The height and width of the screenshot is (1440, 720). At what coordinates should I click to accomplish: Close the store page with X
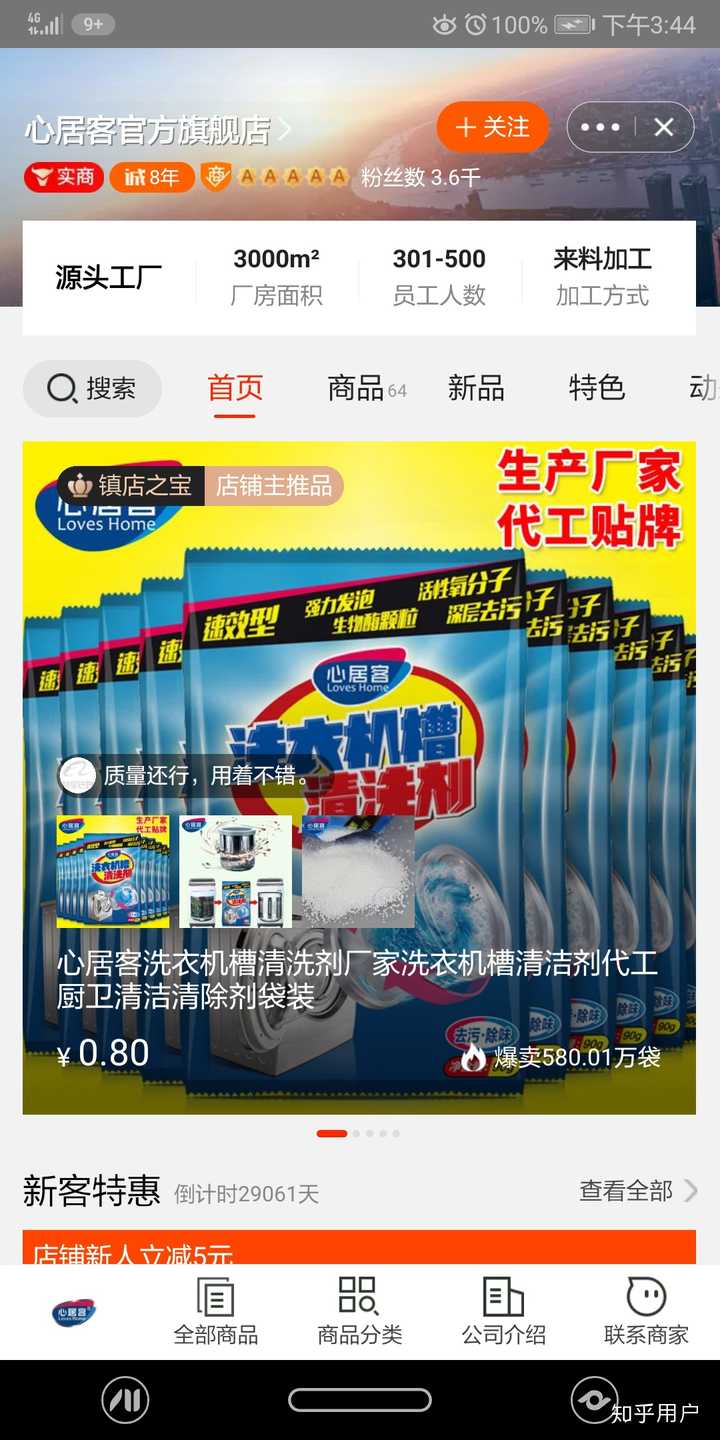click(664, 127)
